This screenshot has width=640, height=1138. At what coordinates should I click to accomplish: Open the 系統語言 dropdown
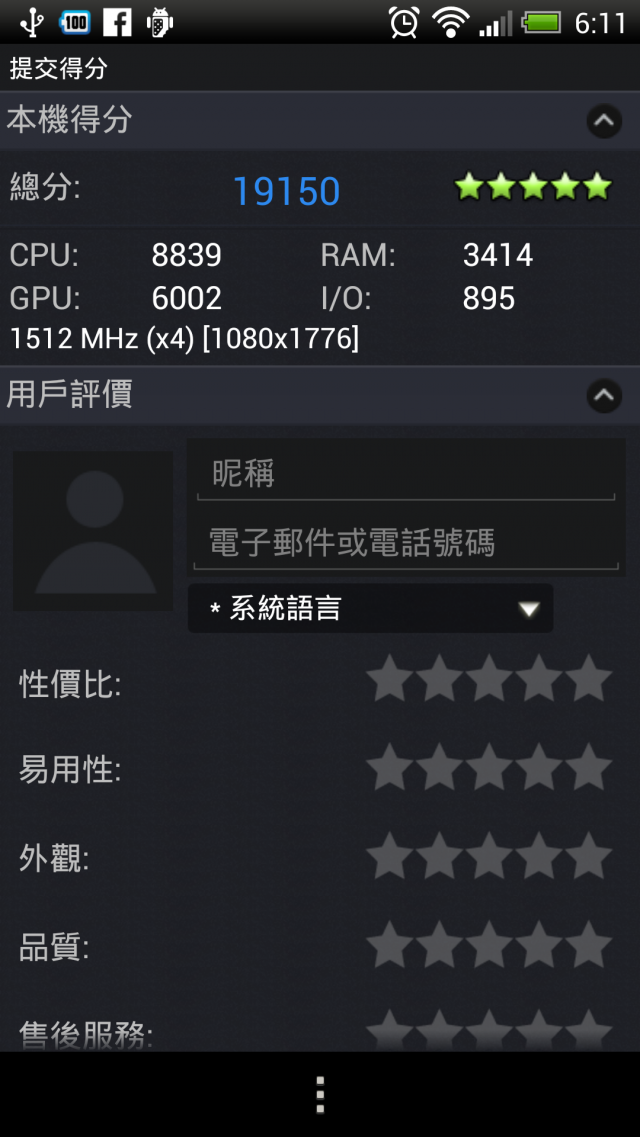pyautogui.click(x=370, y=608)
